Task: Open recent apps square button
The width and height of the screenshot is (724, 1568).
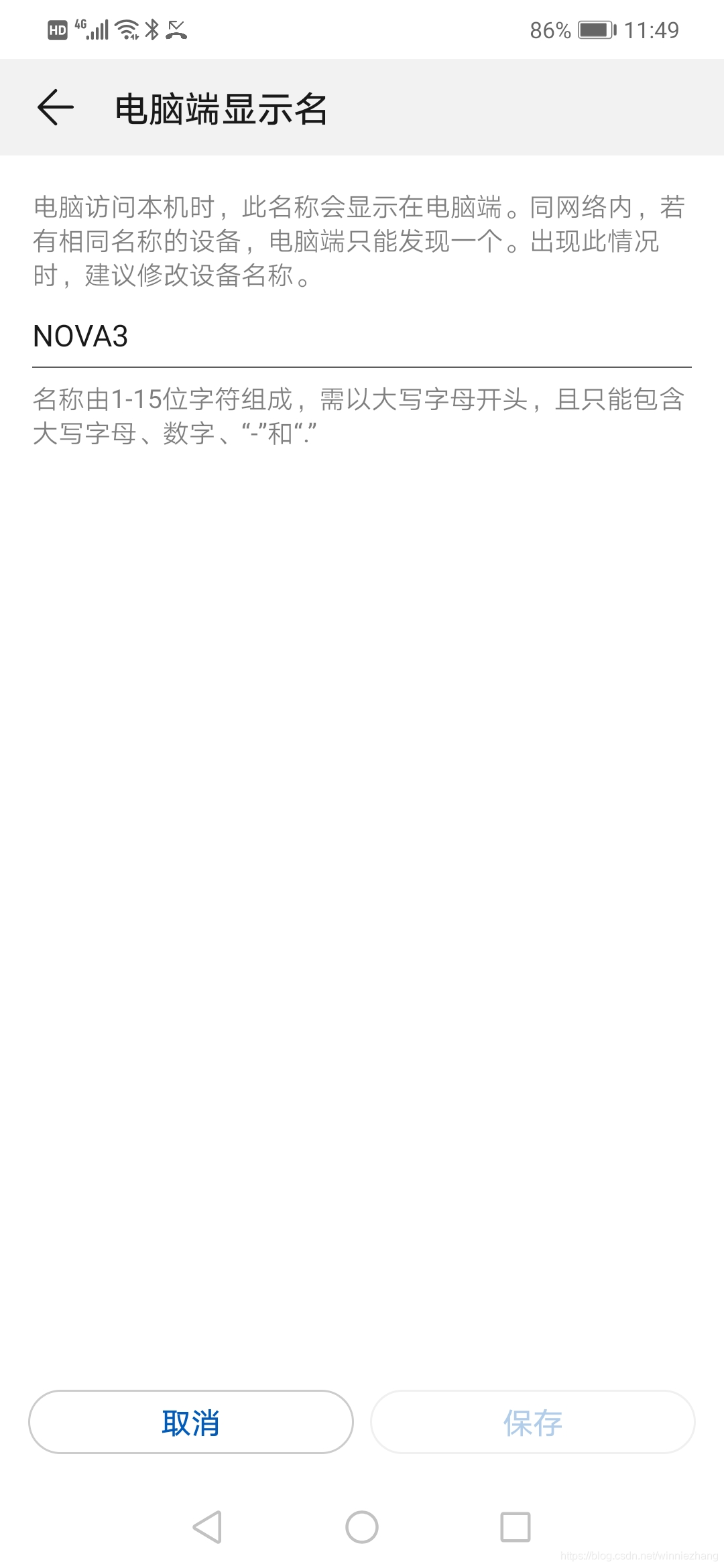Action: coord(516,1527)
